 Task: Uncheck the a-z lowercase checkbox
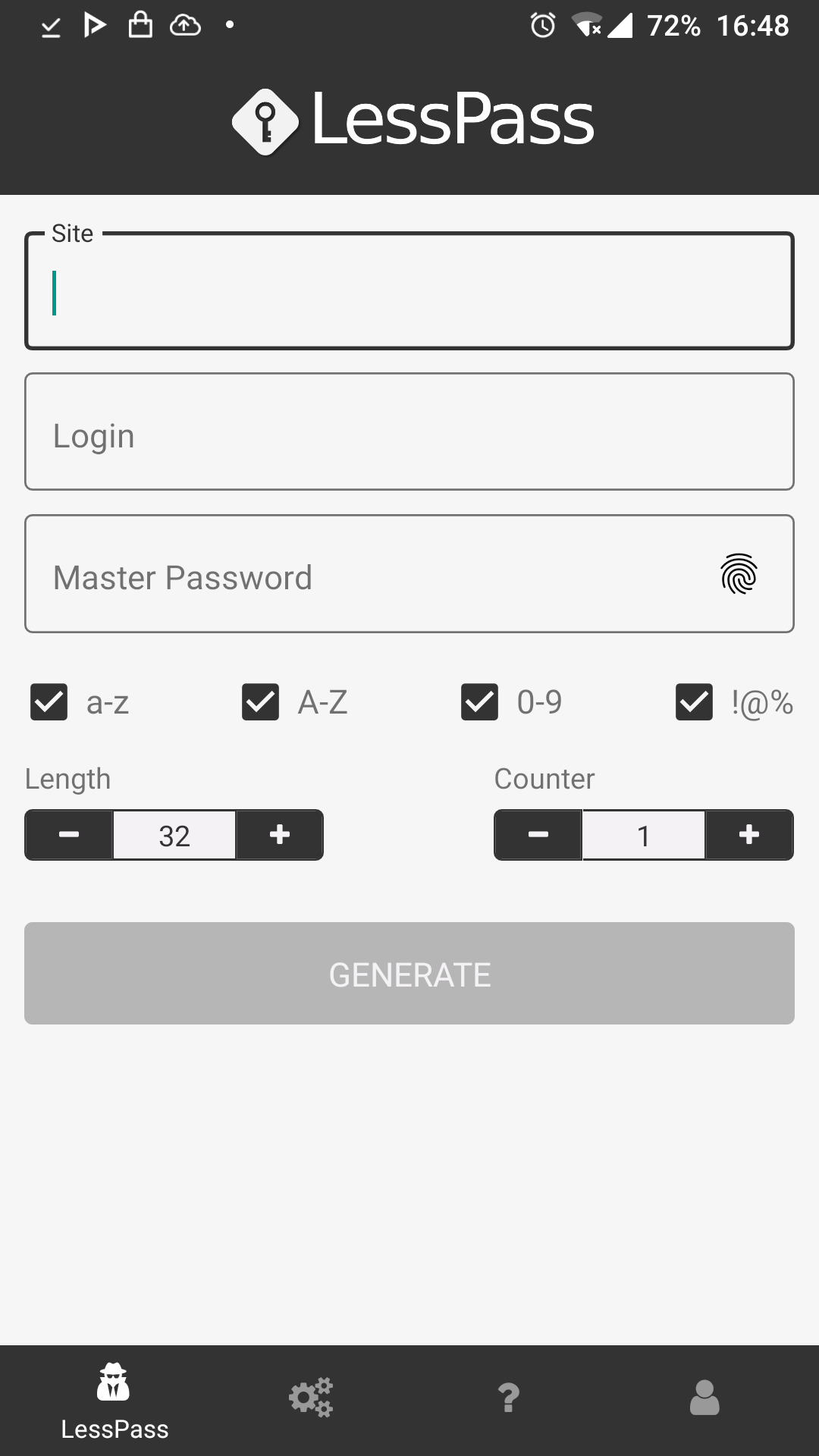click(49, 702)
